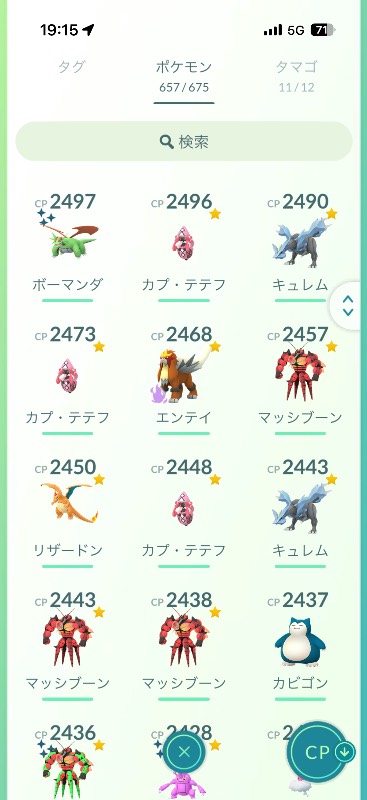The image size is (367, 800).
Task: Open カビゴン with CP 2437
Action: pos(300,645)
